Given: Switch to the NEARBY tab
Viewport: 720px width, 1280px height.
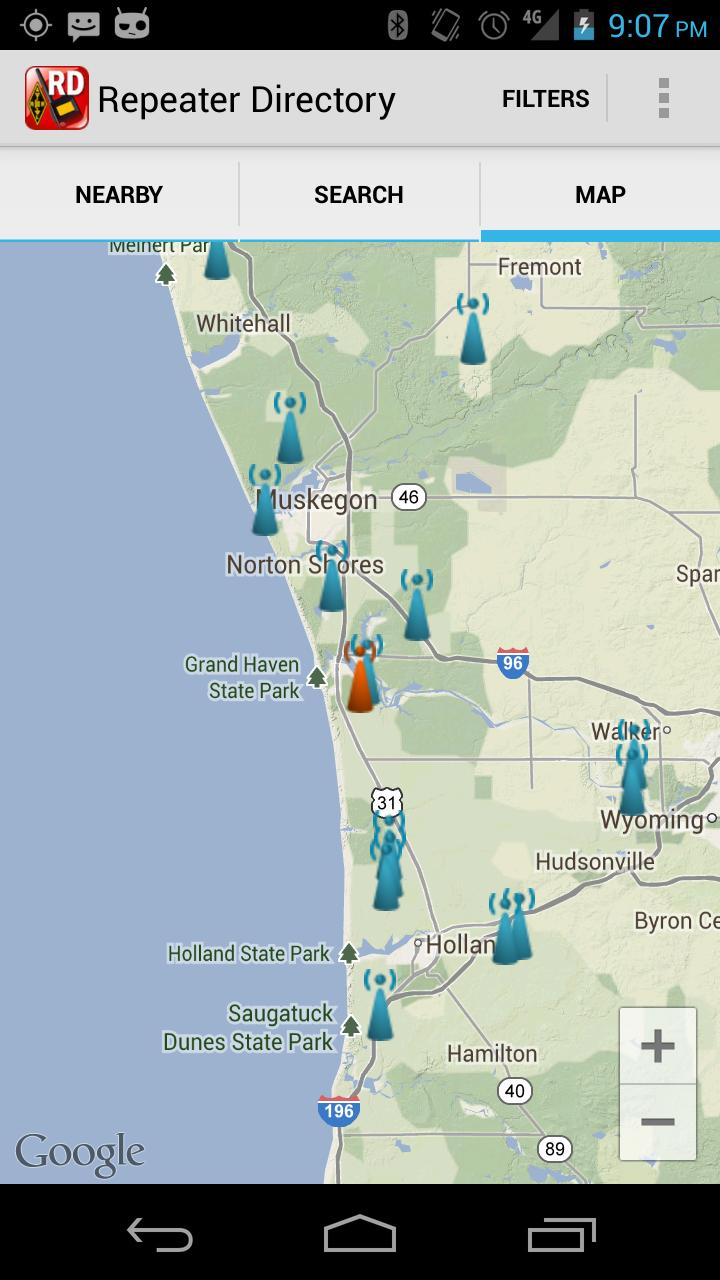Looking at the screenshot, I should (x=119, y=194).
